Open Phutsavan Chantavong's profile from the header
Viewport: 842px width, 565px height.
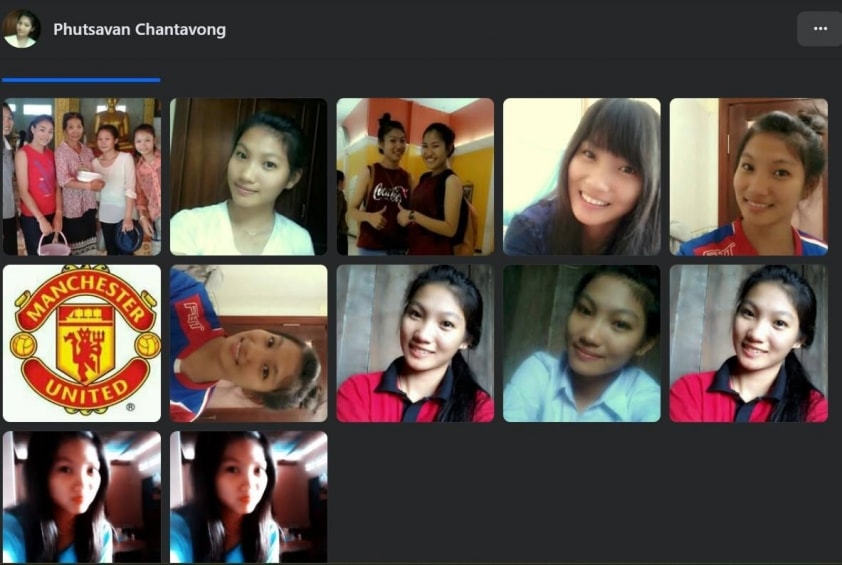tap(139, 29)
